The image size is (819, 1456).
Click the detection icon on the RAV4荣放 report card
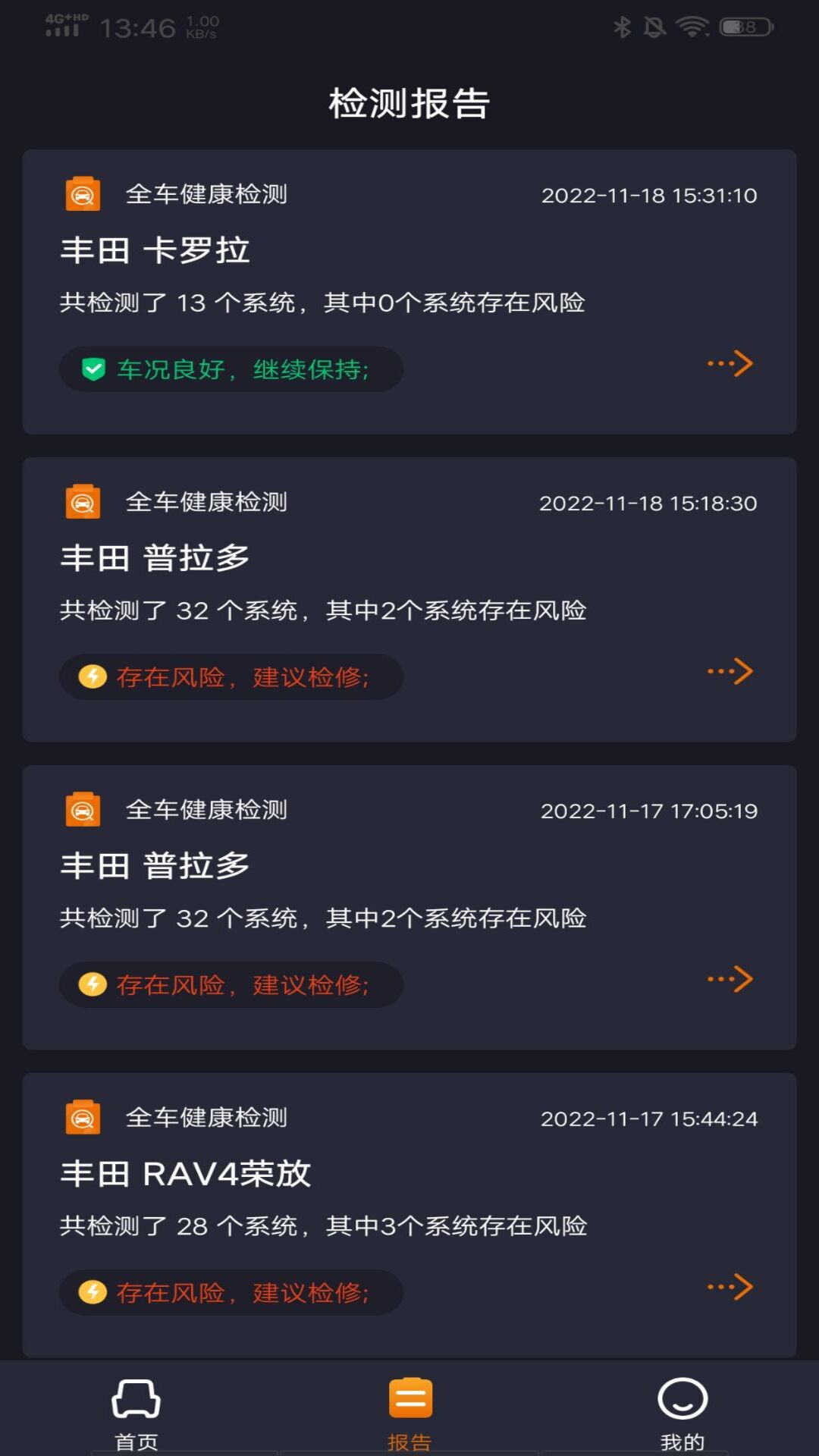point(82,1117)
